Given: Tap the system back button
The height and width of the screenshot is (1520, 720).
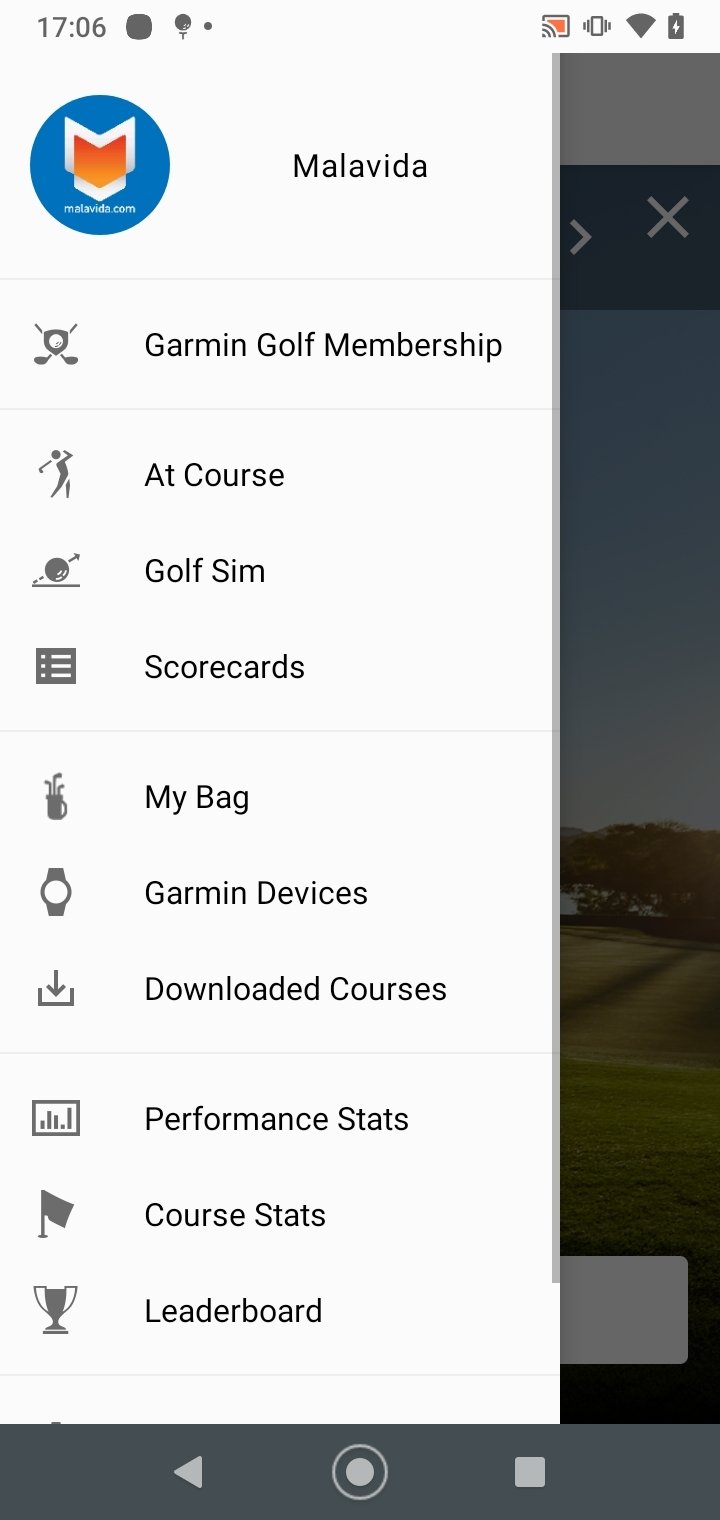Looking at the screenshot, I should point(188,1472).
